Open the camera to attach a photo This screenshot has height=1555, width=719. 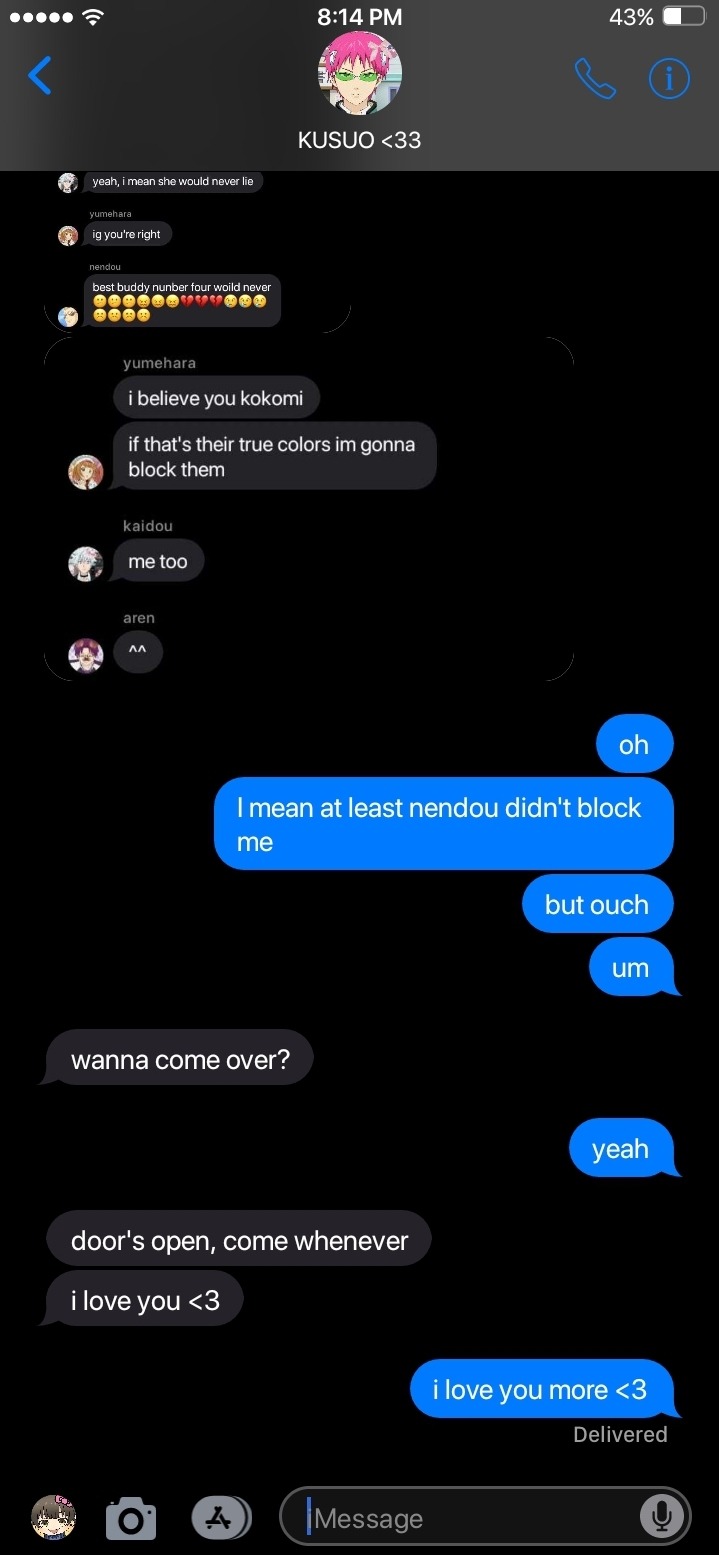point(131,1518)
